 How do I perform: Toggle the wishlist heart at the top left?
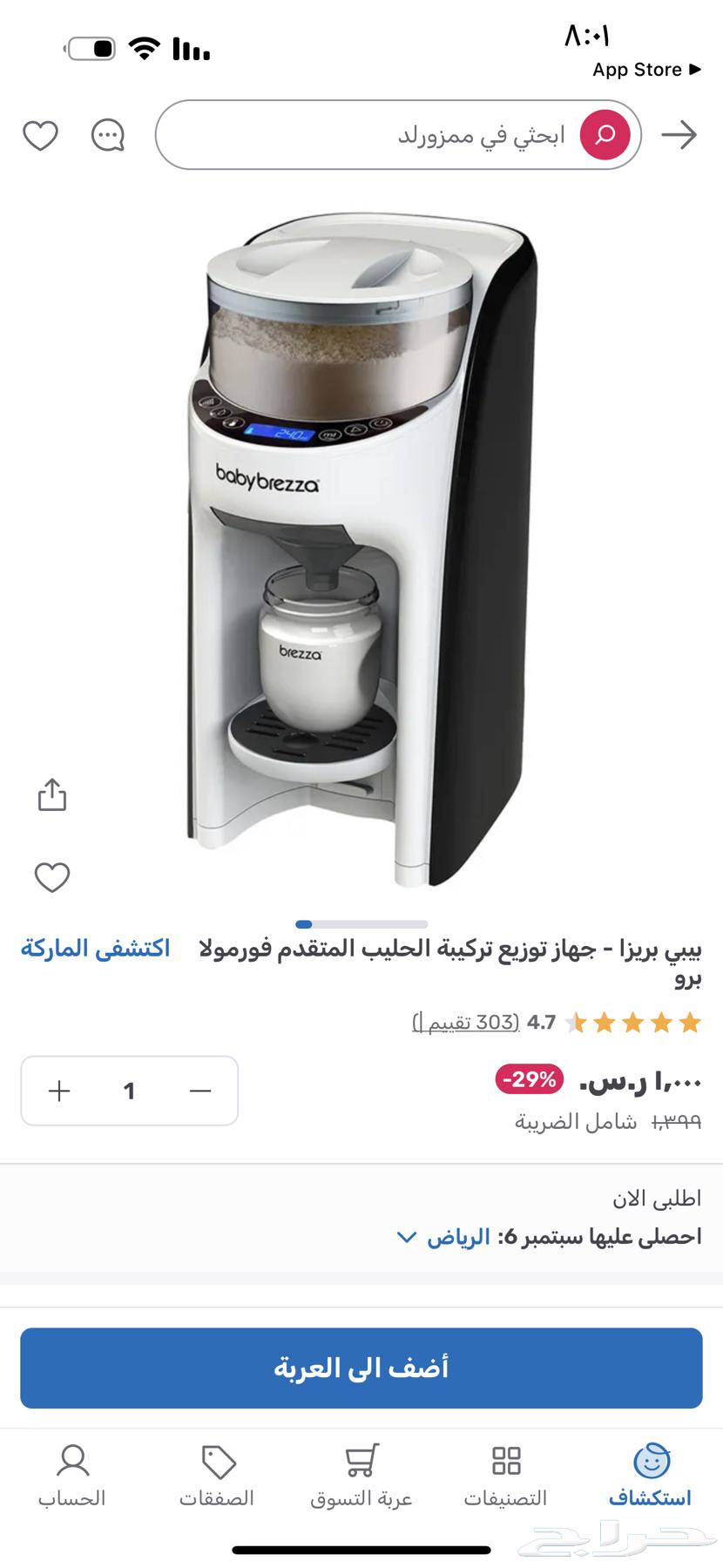(x=42, y=135)
